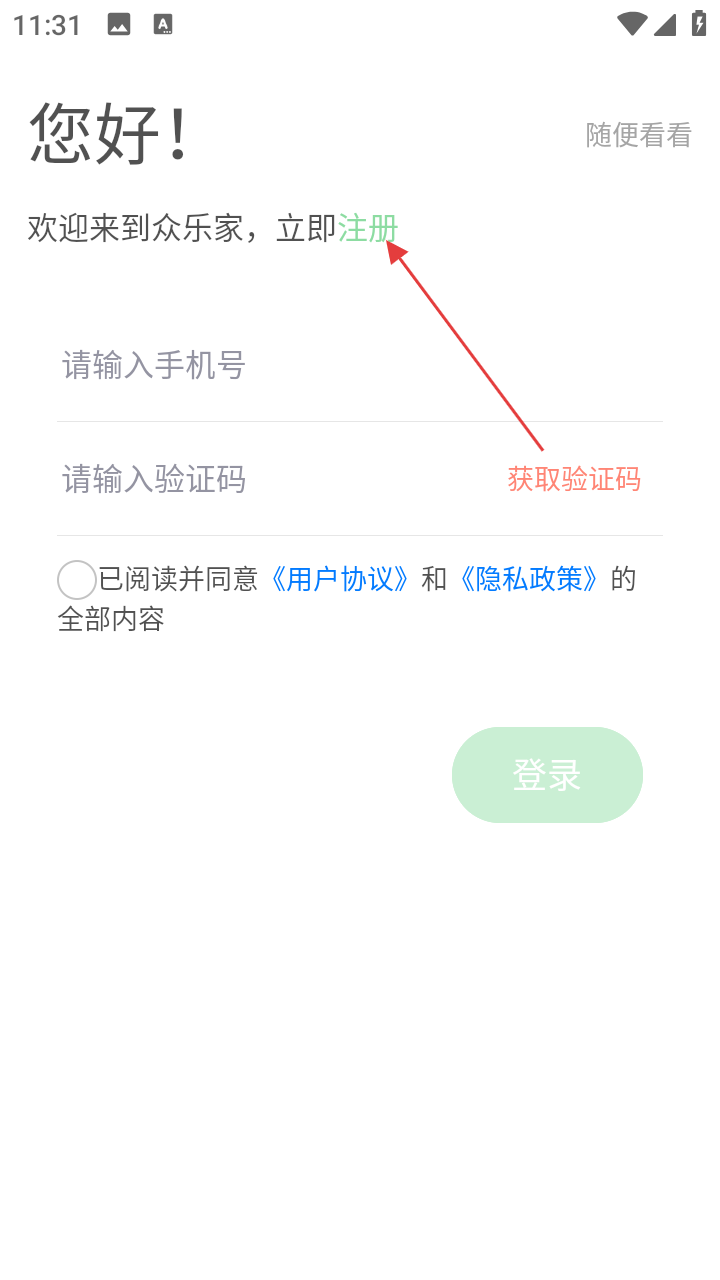Open the 《用户协议》 link
Image resolution: width=720 pixels, height=1280 pixels.
pyautogui.click(x=337, y=579)
